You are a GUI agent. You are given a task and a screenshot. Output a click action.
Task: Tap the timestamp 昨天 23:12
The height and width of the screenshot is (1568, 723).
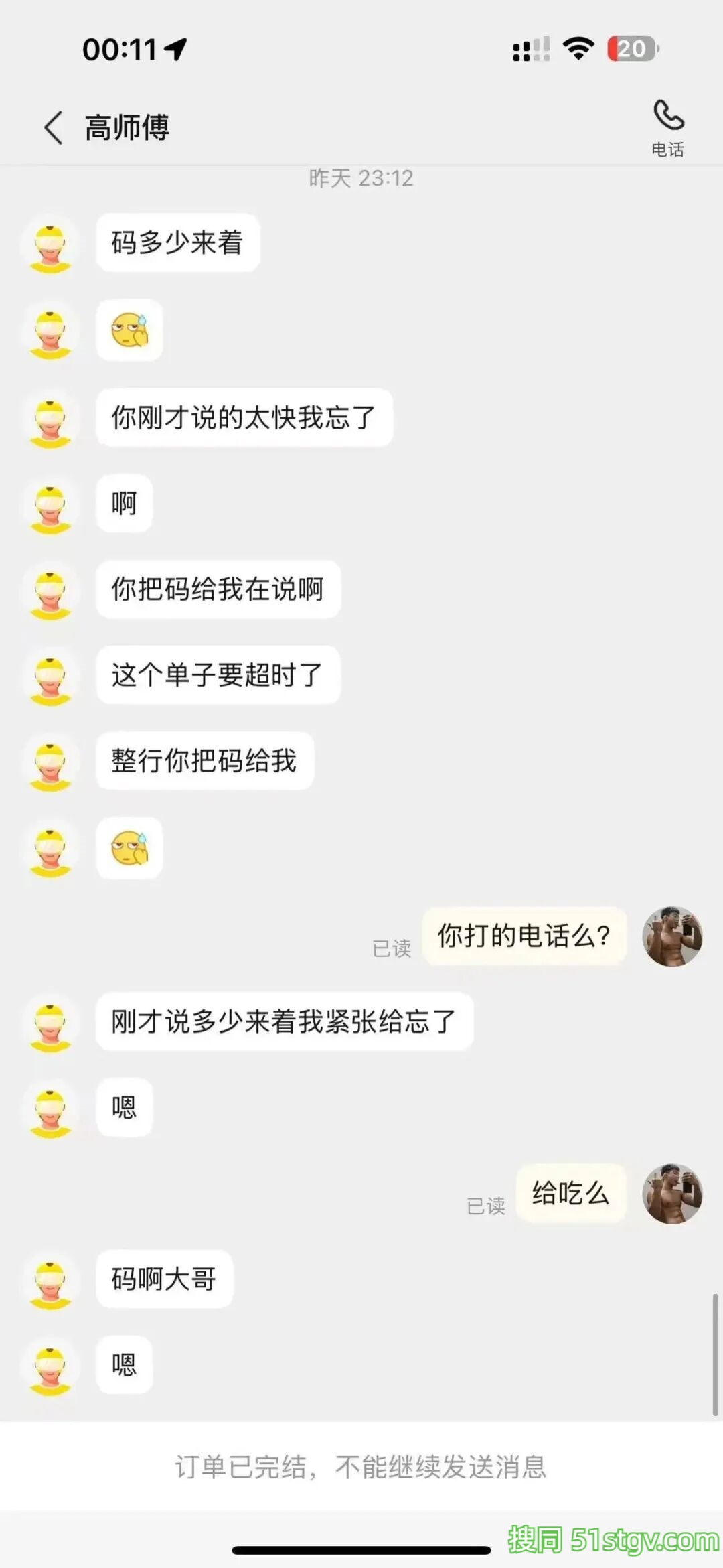point(361,177)
